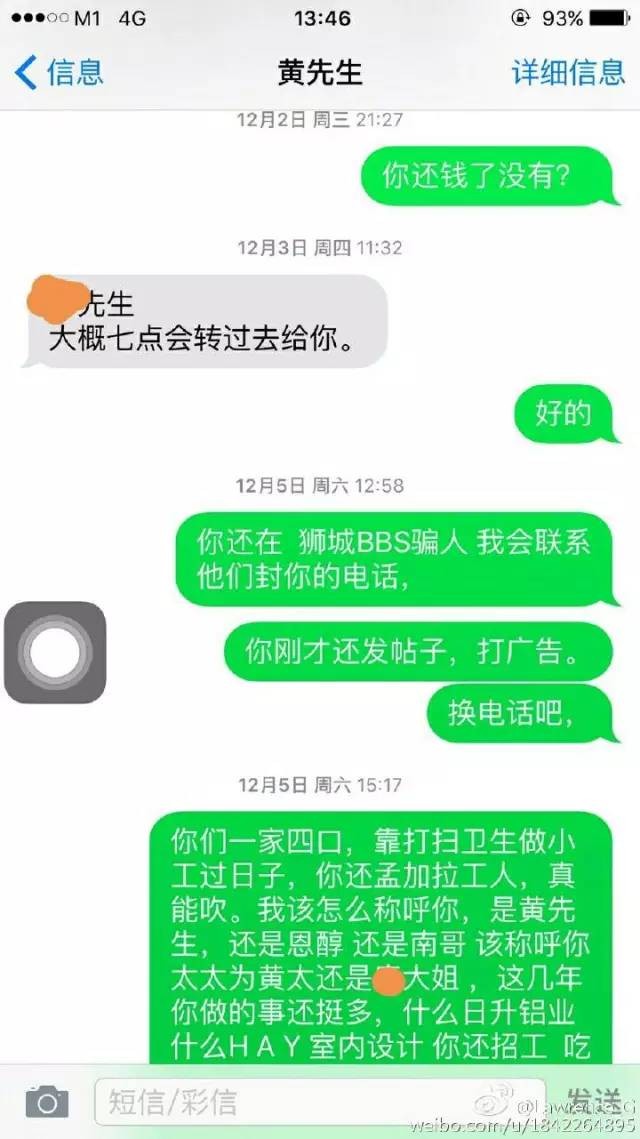The height and width of the screenshot is (1139, 640).
Task: Open 详细信息 contact details
Action: pyautogui.click(x=567, y=72)
